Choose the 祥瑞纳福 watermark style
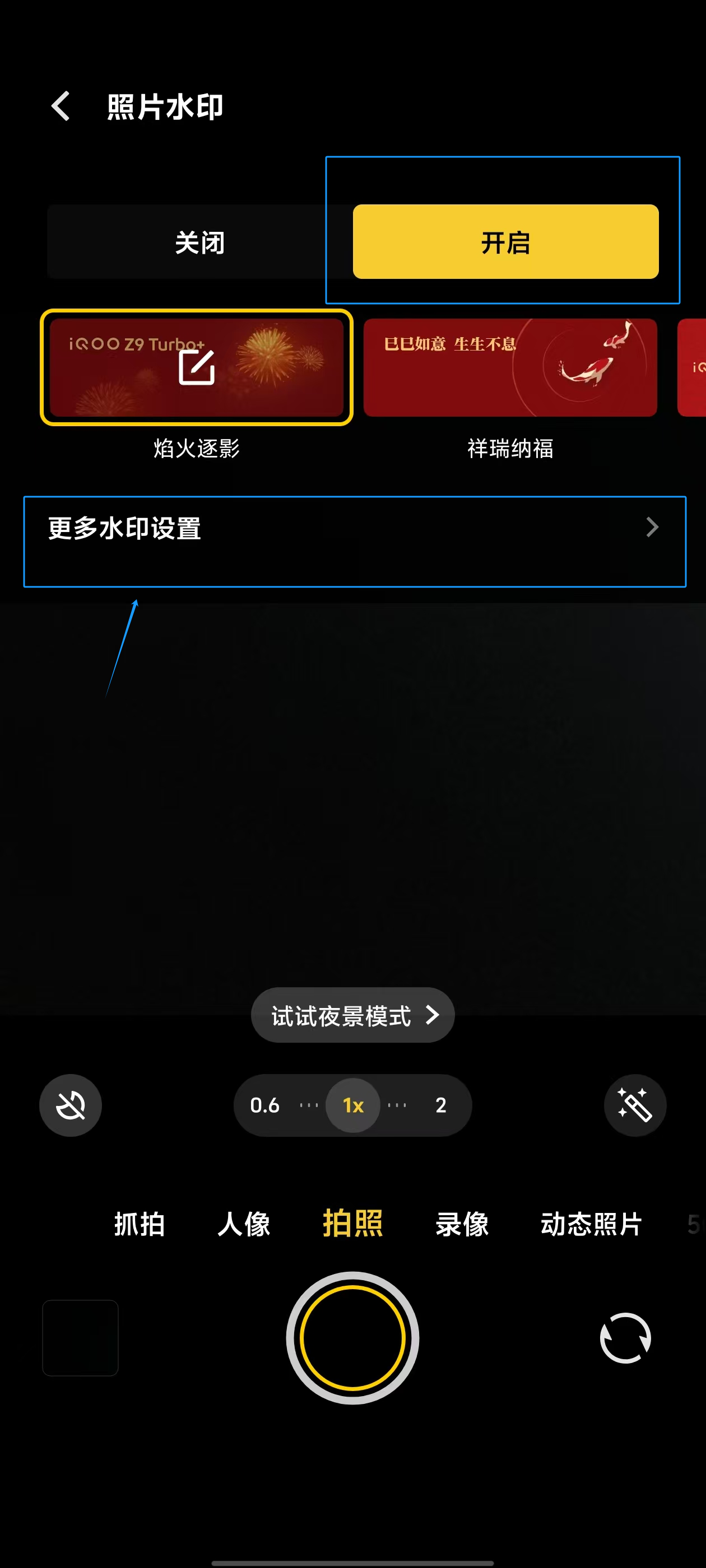 tap(510, 368)
